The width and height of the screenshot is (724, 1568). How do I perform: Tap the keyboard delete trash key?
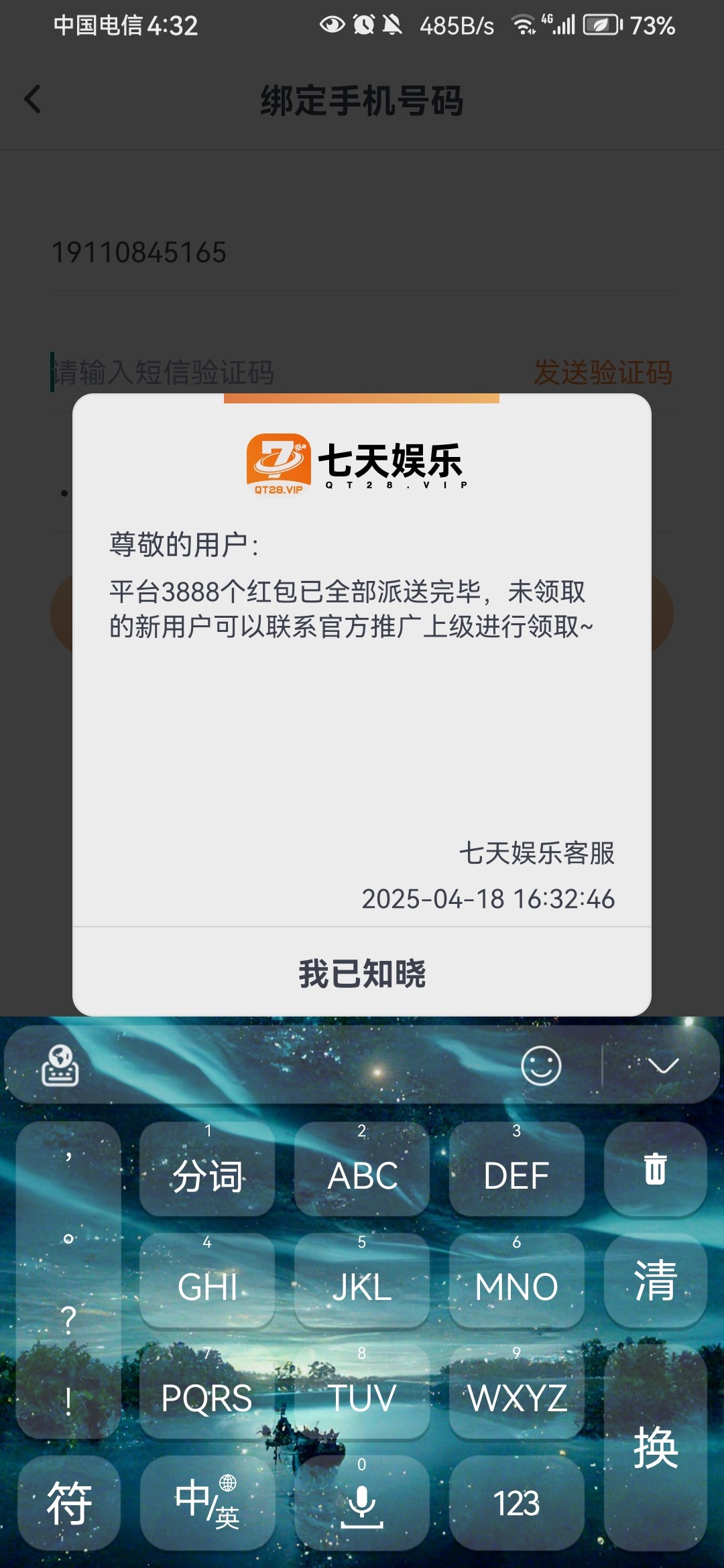click(655, 1169)
